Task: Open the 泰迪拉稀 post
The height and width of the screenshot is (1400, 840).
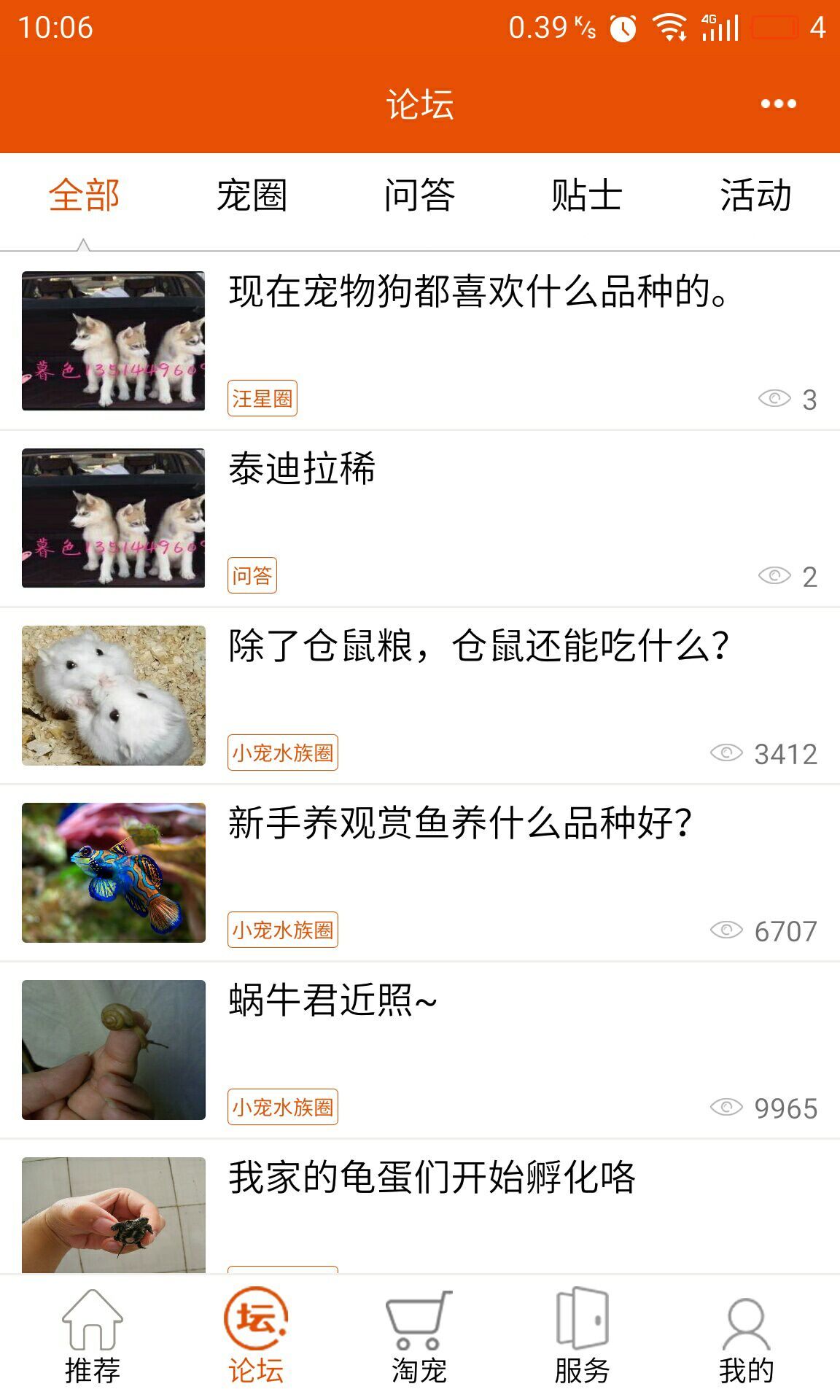Action: (302, 469)
